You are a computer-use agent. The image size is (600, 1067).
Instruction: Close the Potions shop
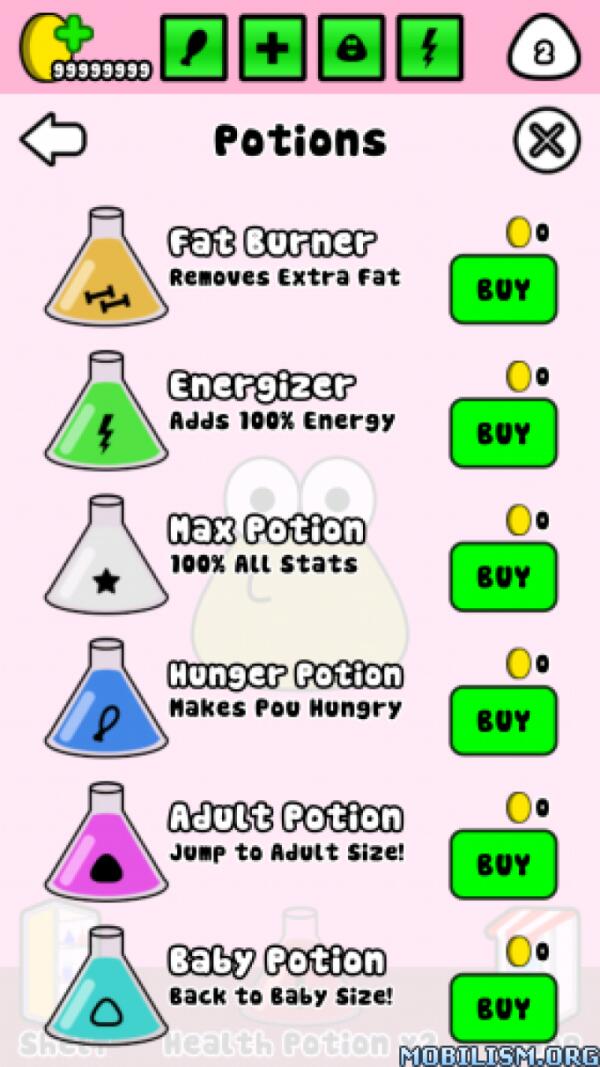click(547, 140)
